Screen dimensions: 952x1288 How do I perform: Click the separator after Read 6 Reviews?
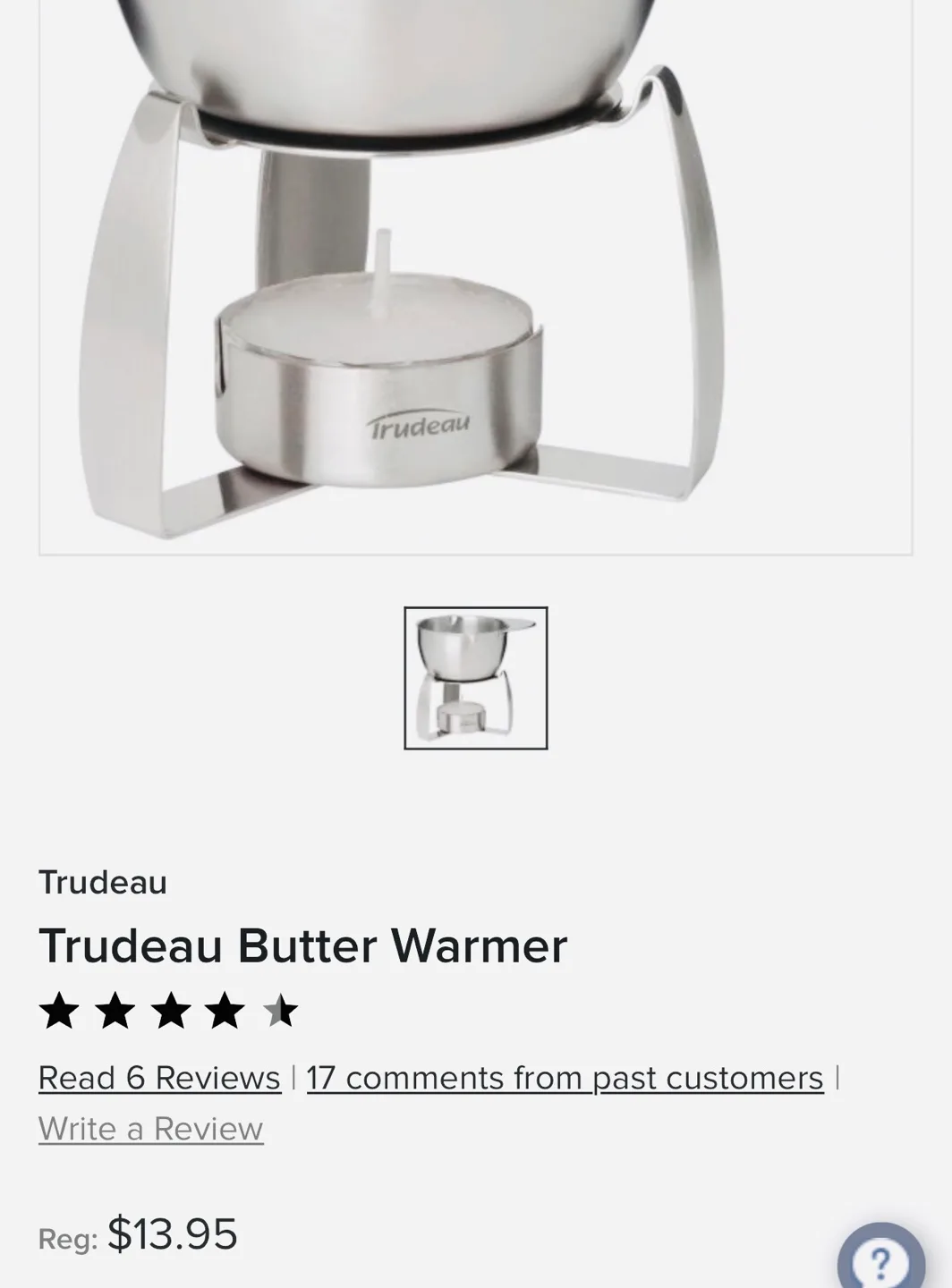[x=293, y=1077]
